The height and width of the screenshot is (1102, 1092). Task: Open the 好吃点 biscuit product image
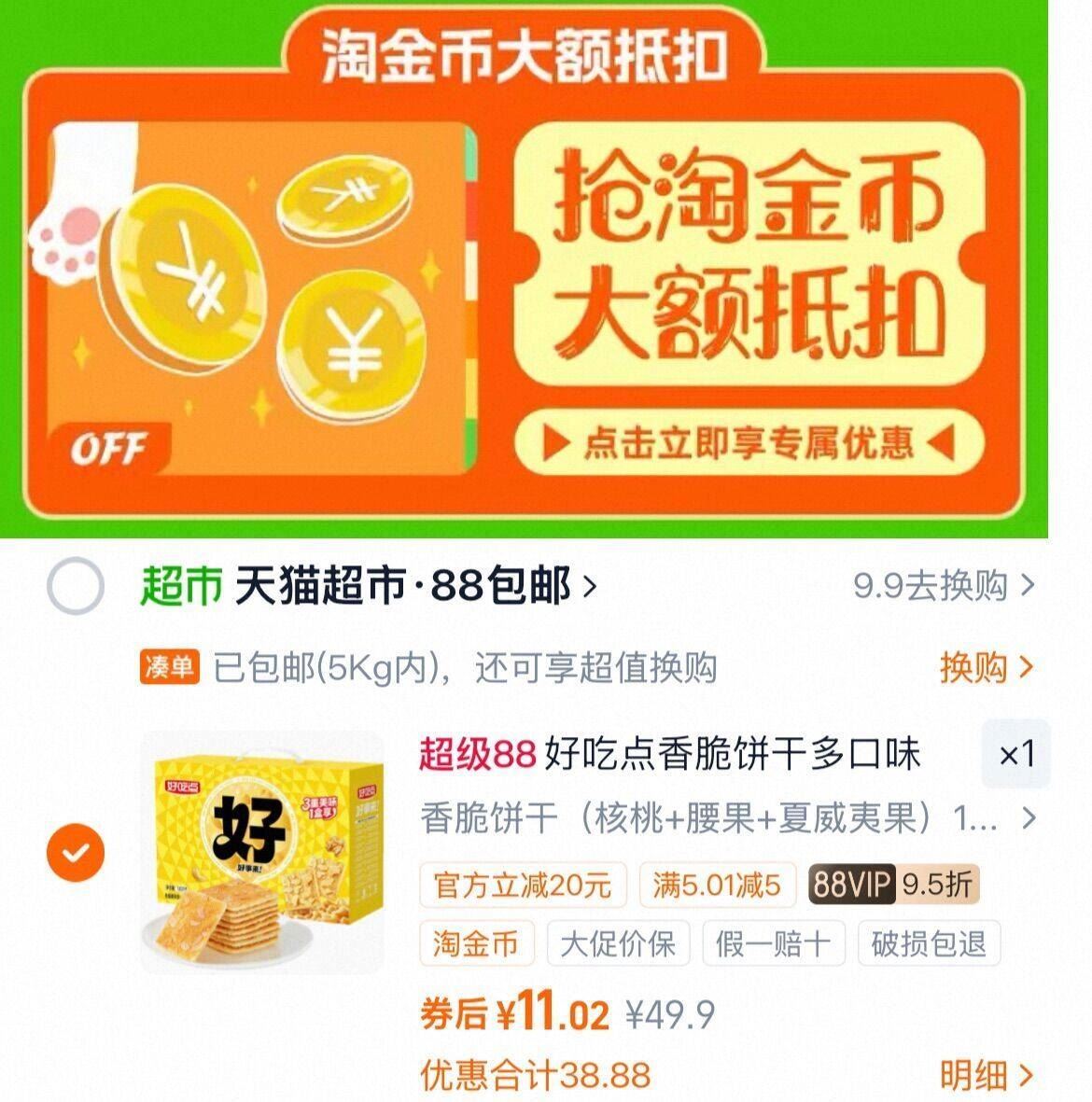tap(262, 852)
